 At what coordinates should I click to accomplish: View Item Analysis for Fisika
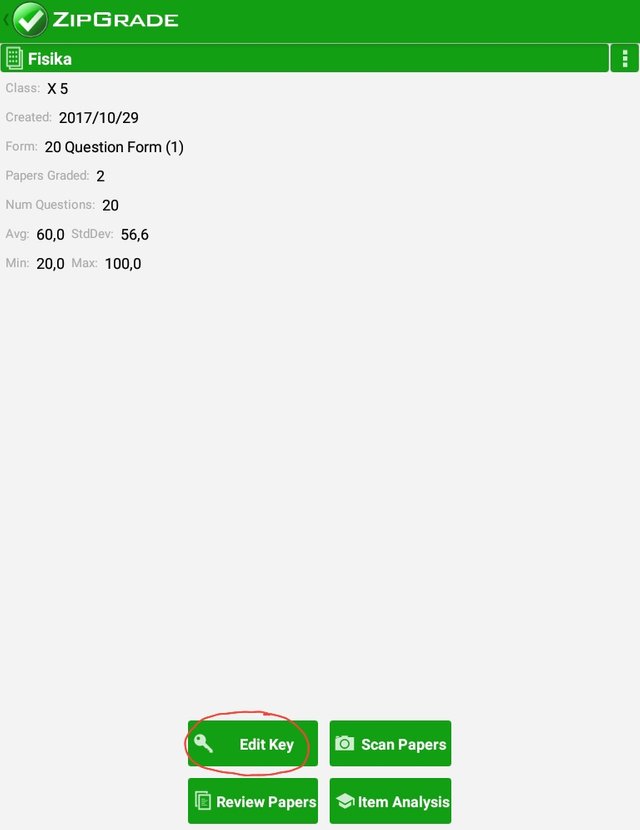tap(390, 801)
